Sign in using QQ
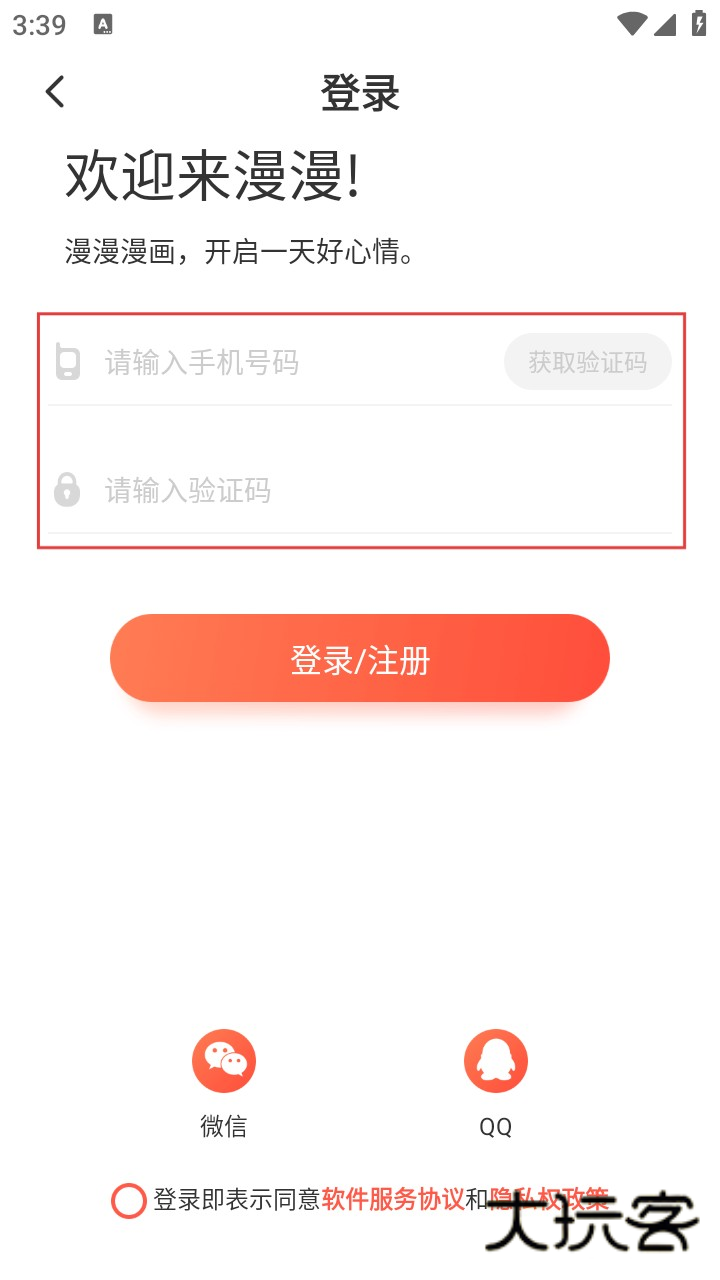Screen dimensions: 720x1280 tap(496, 1062)
